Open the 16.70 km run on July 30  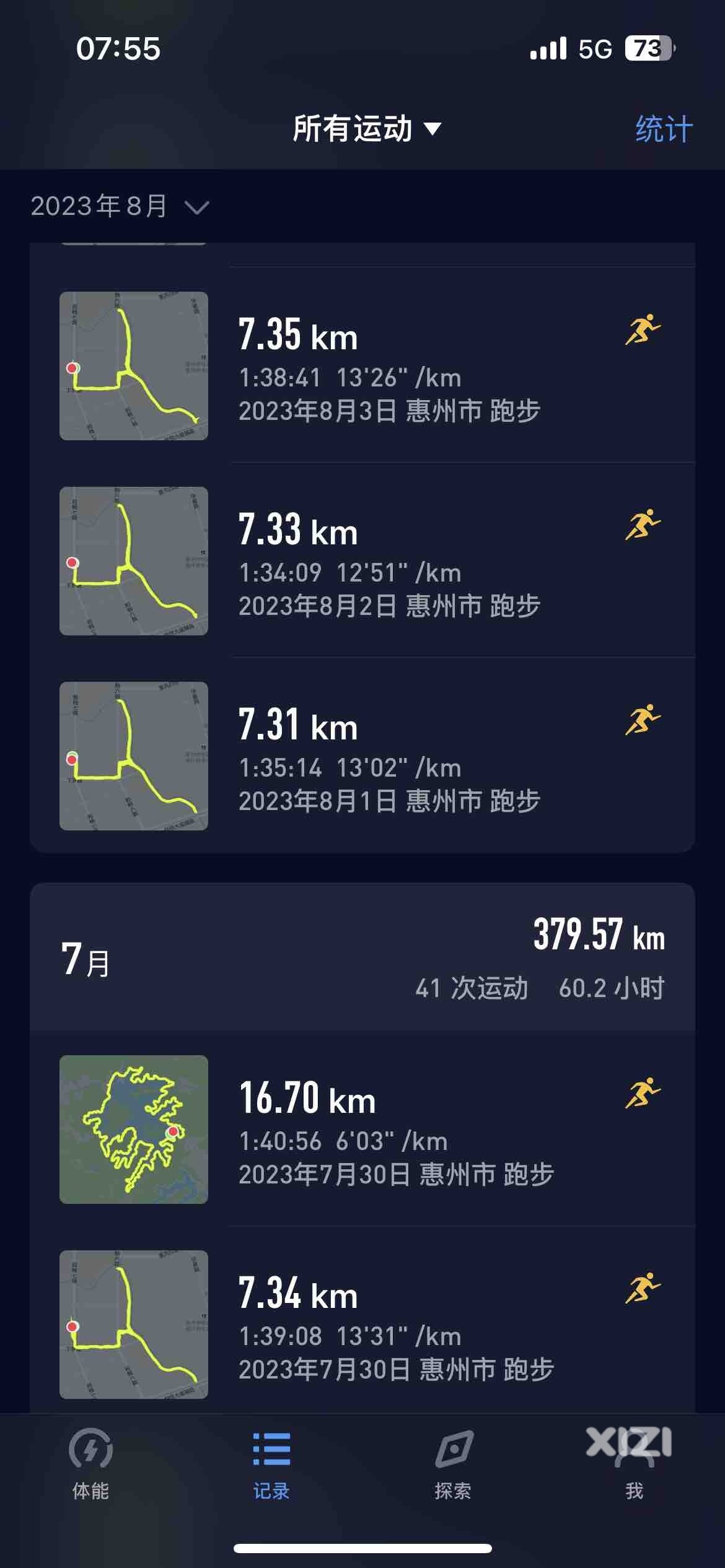pos(362,1129)
